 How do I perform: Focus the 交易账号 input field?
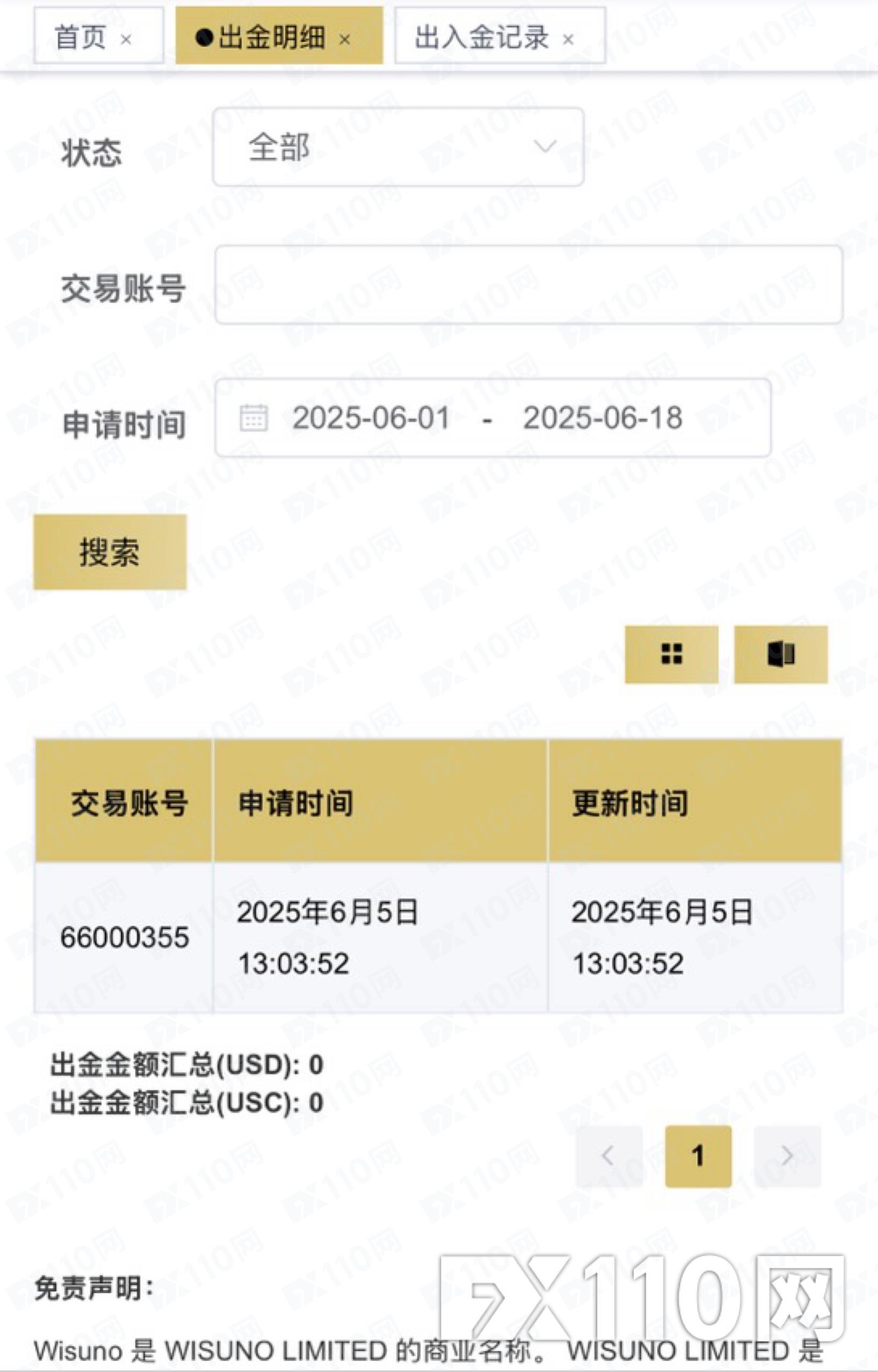tap(528, 285)
